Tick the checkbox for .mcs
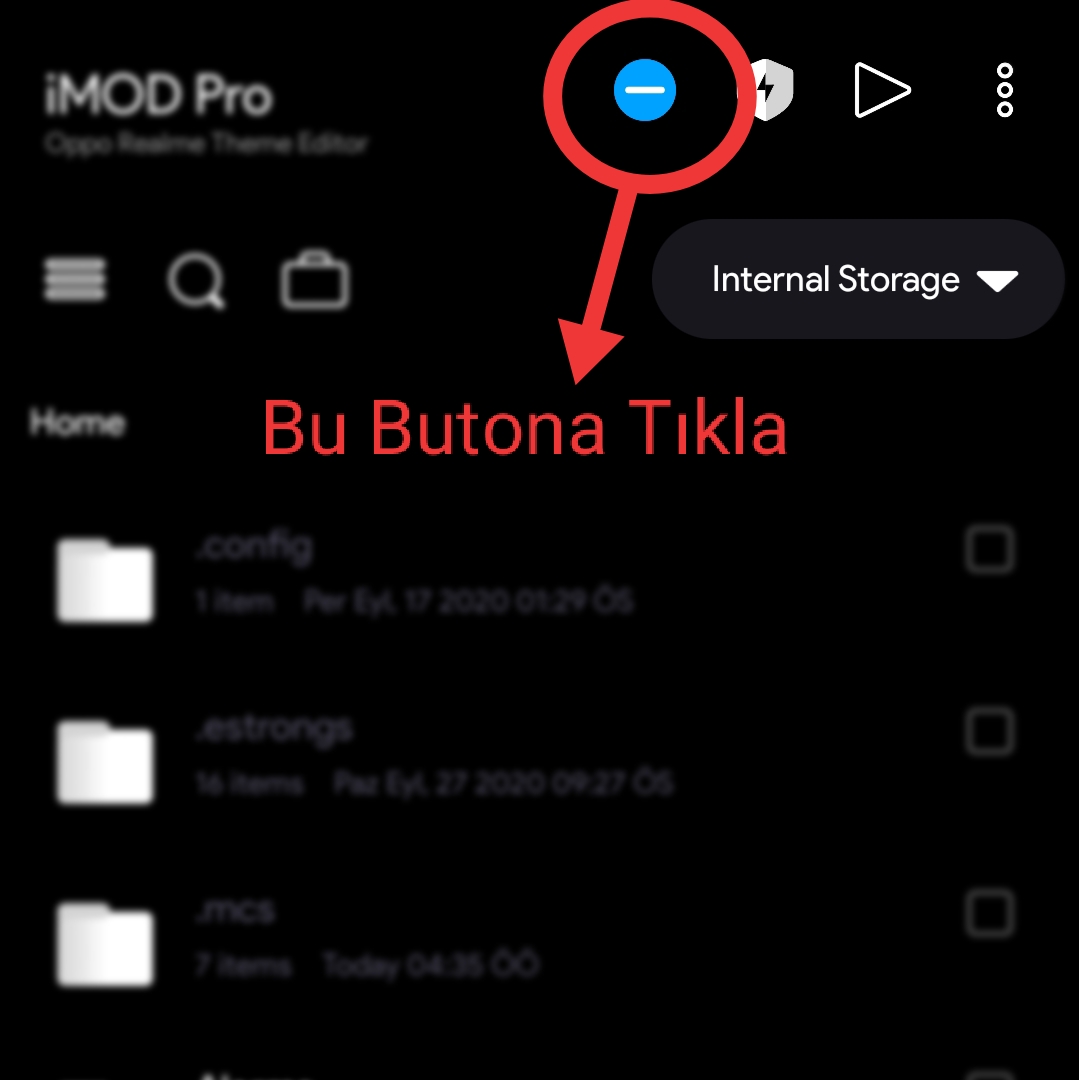The image size is (1079, 1080). pyautogui.click(x=990, y=914)
